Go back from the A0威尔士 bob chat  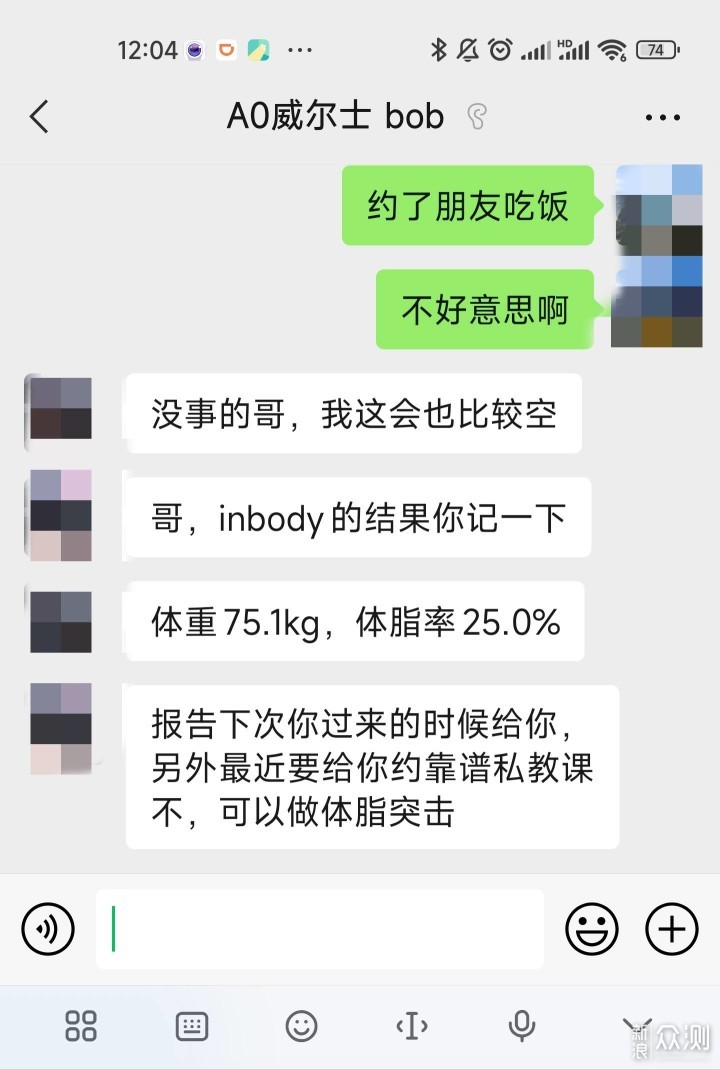point(39,117)
